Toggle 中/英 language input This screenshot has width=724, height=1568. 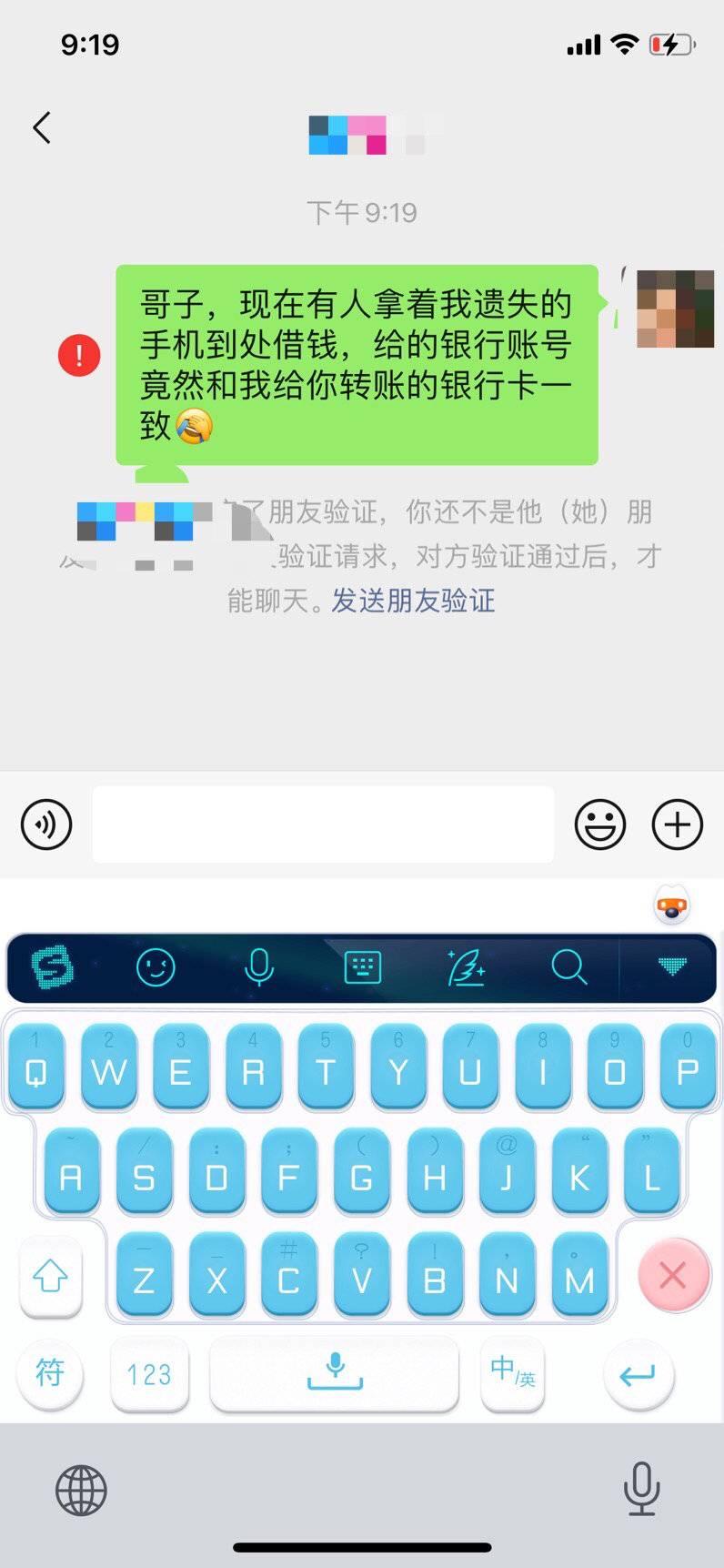(513, 1372)
